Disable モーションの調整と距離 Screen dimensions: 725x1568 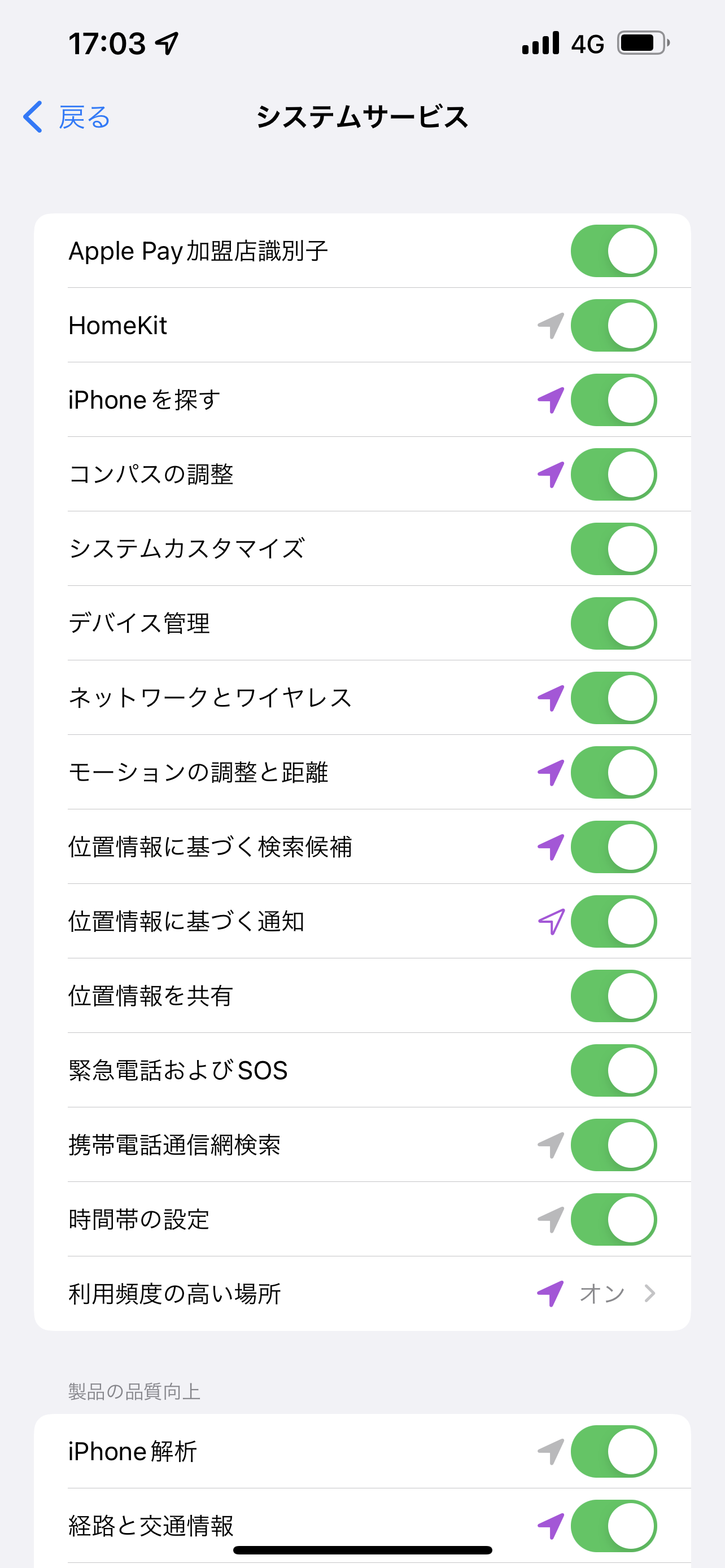coord(613,773)
